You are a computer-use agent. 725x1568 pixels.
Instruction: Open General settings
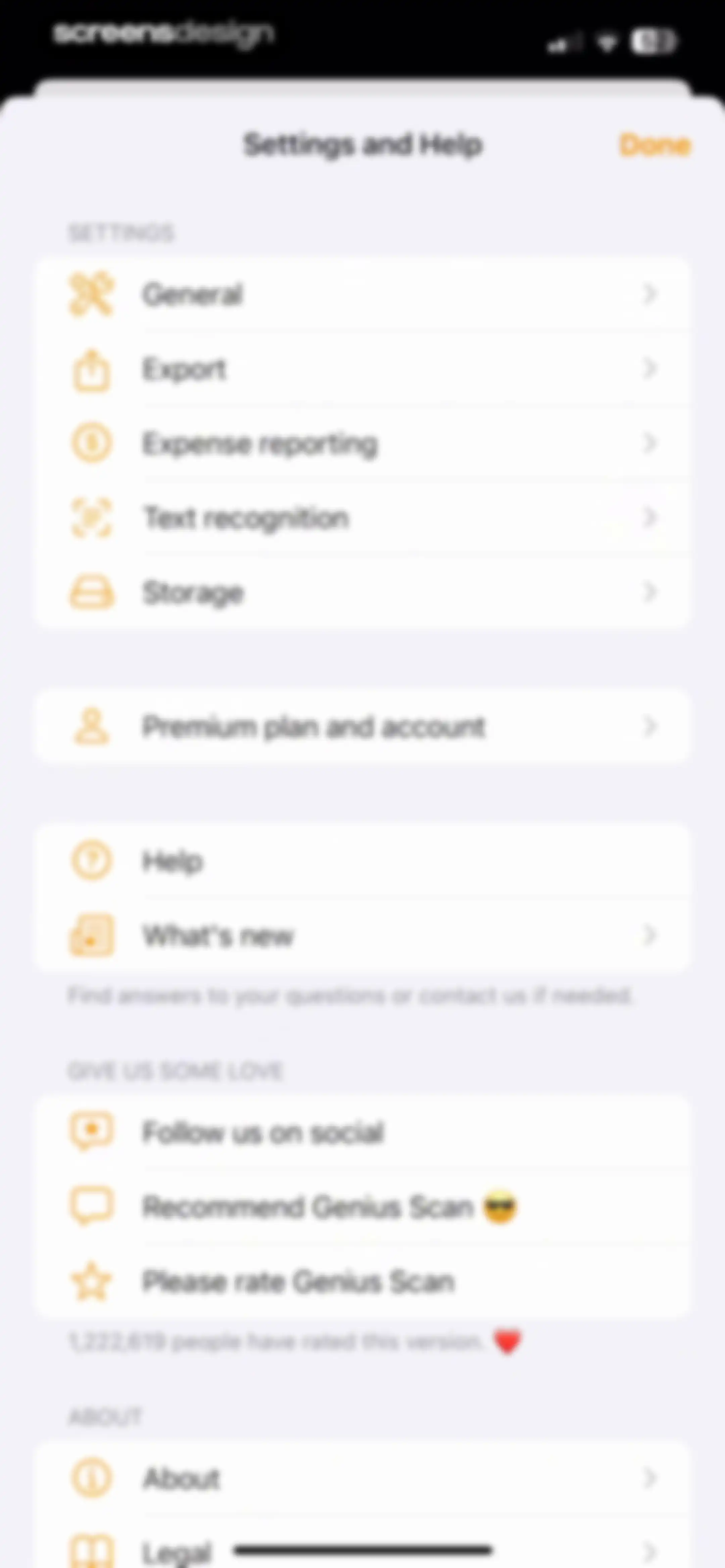click(x=362, y=294)
